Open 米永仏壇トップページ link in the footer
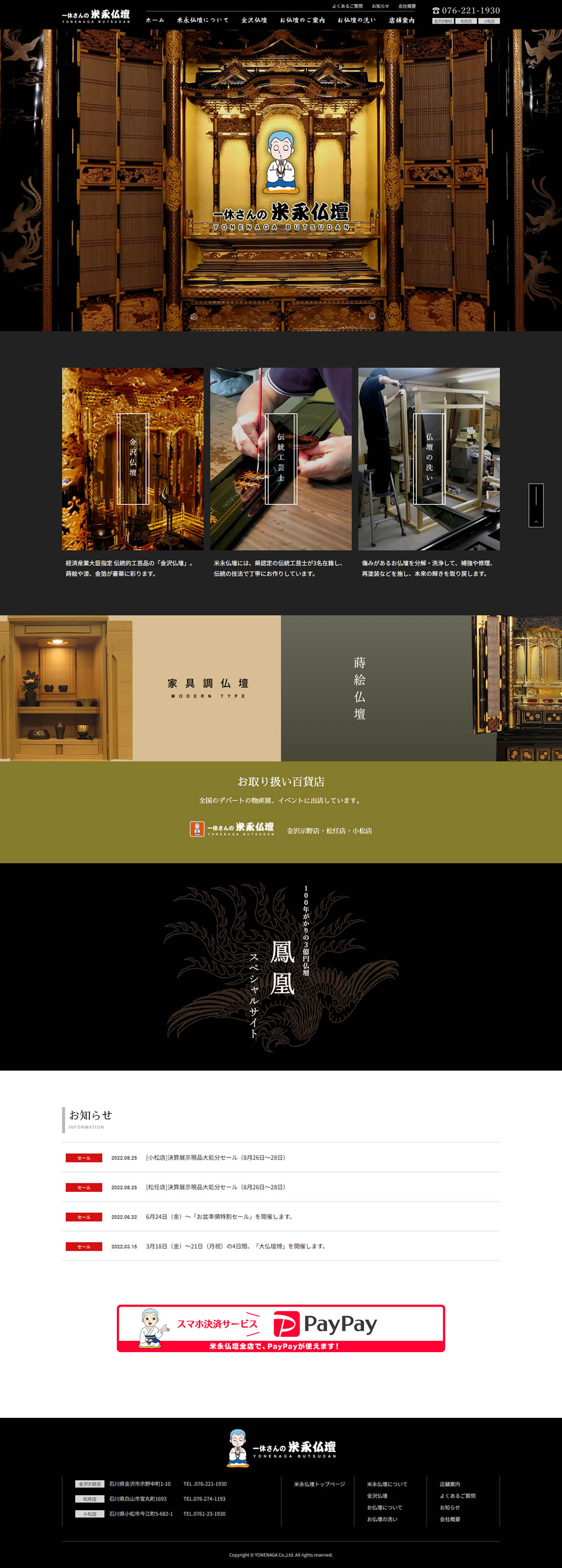This screenshot has width=562, height=1568. click(x=319, y=1484)
